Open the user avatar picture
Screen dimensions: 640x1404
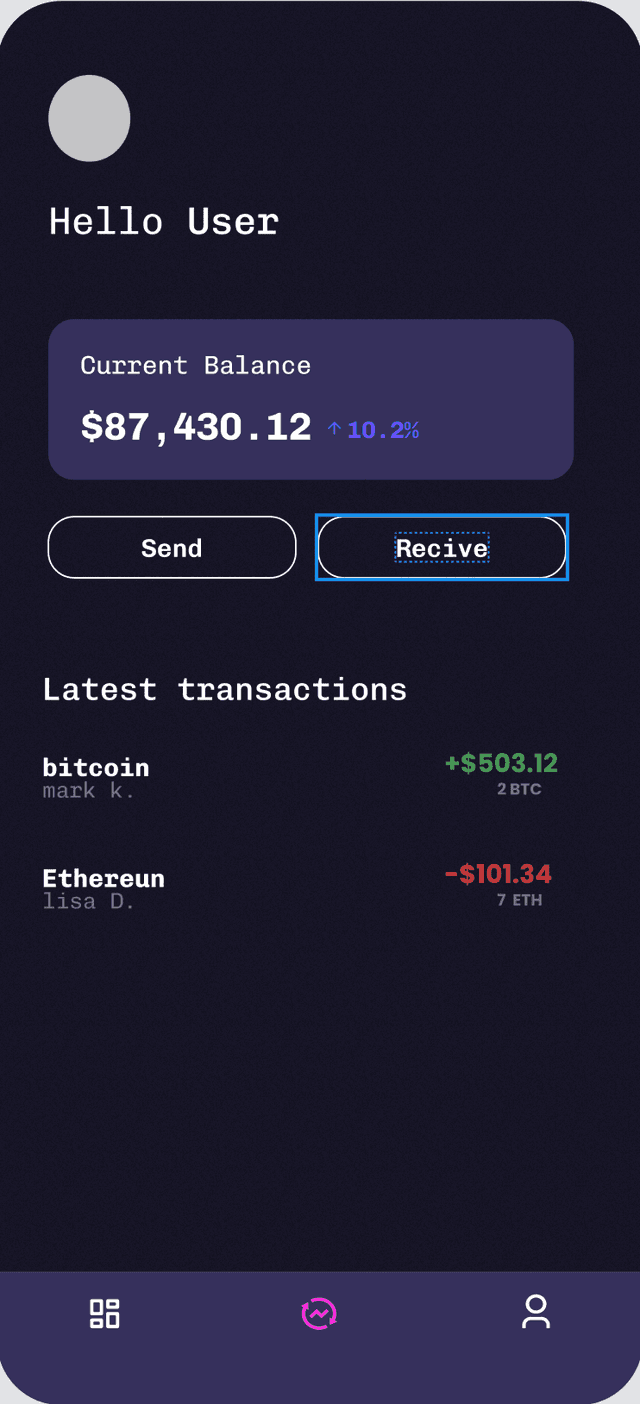[89, 118]
